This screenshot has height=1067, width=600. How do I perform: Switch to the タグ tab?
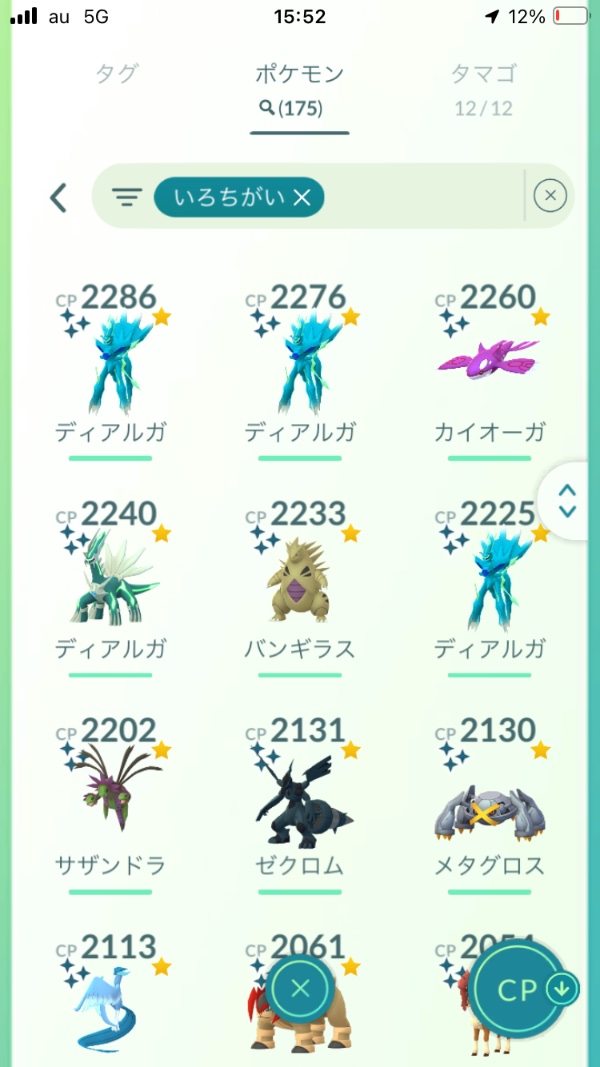[116, 74]
